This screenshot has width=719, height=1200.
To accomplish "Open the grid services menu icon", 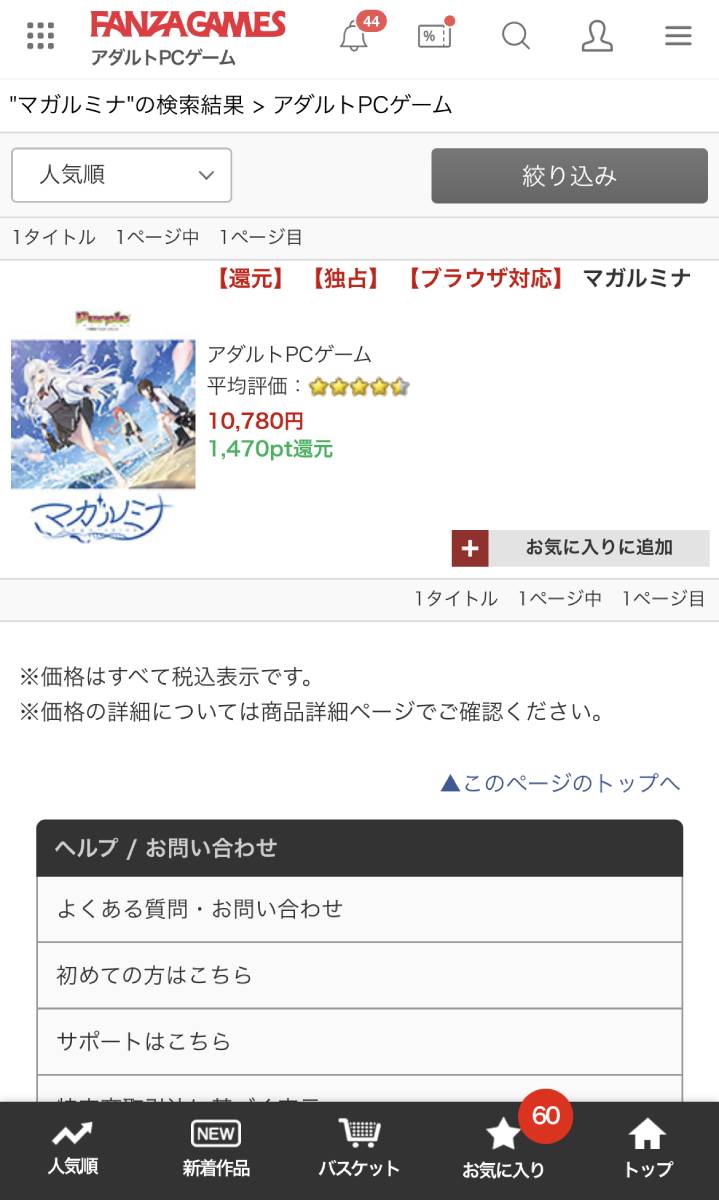I will (x=40, y=36).
